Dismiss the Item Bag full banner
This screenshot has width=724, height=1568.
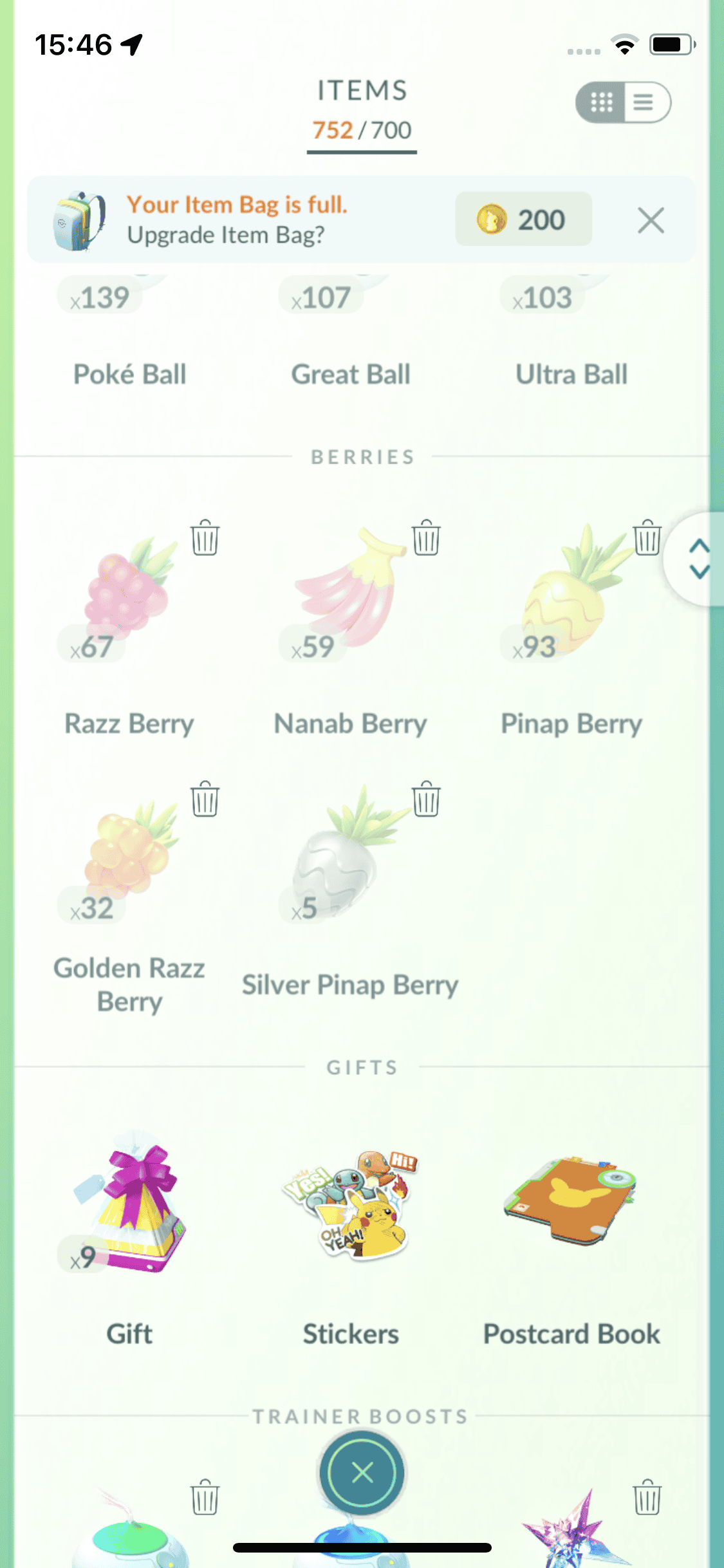[x=651, y=221]
